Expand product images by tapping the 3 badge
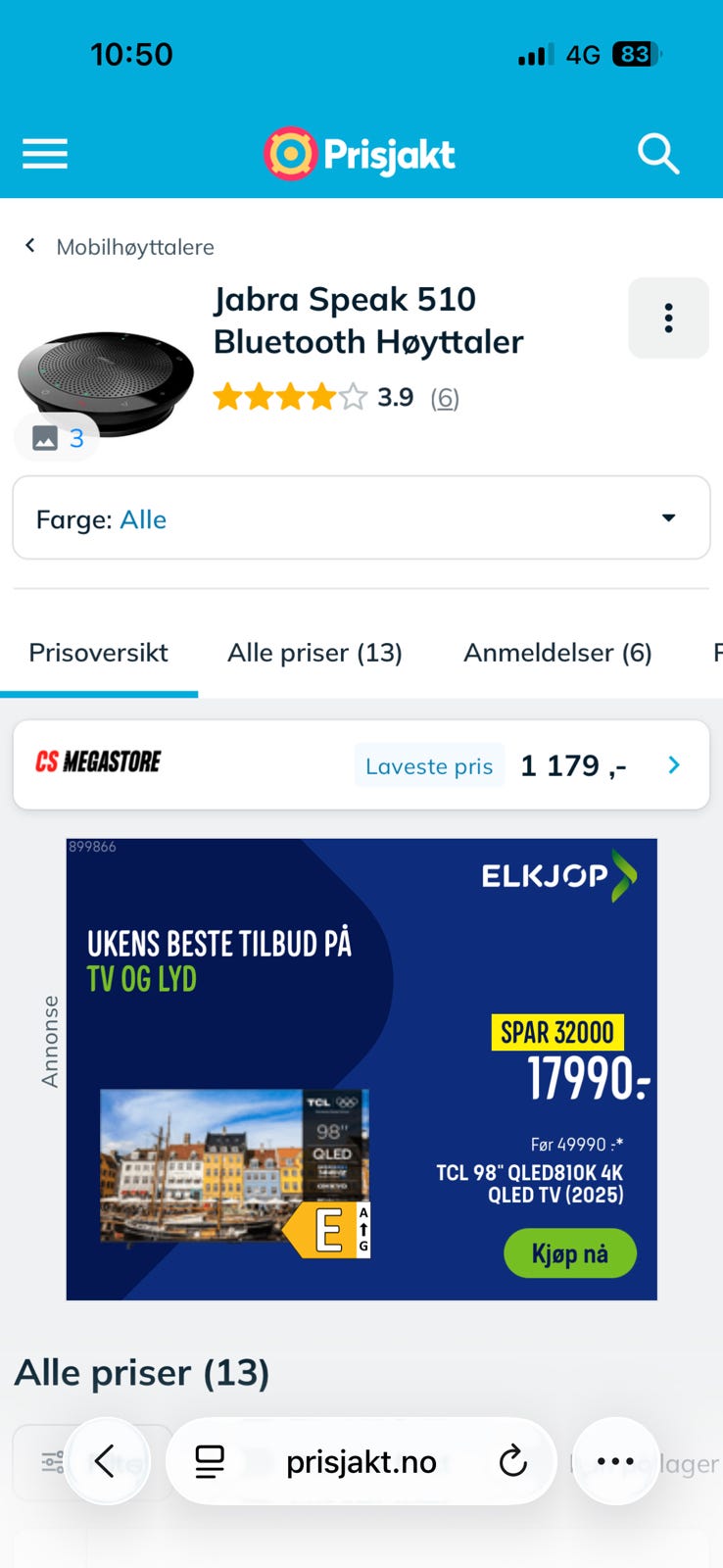This screenshot has height=1568, width=723. tap(56, 438)
